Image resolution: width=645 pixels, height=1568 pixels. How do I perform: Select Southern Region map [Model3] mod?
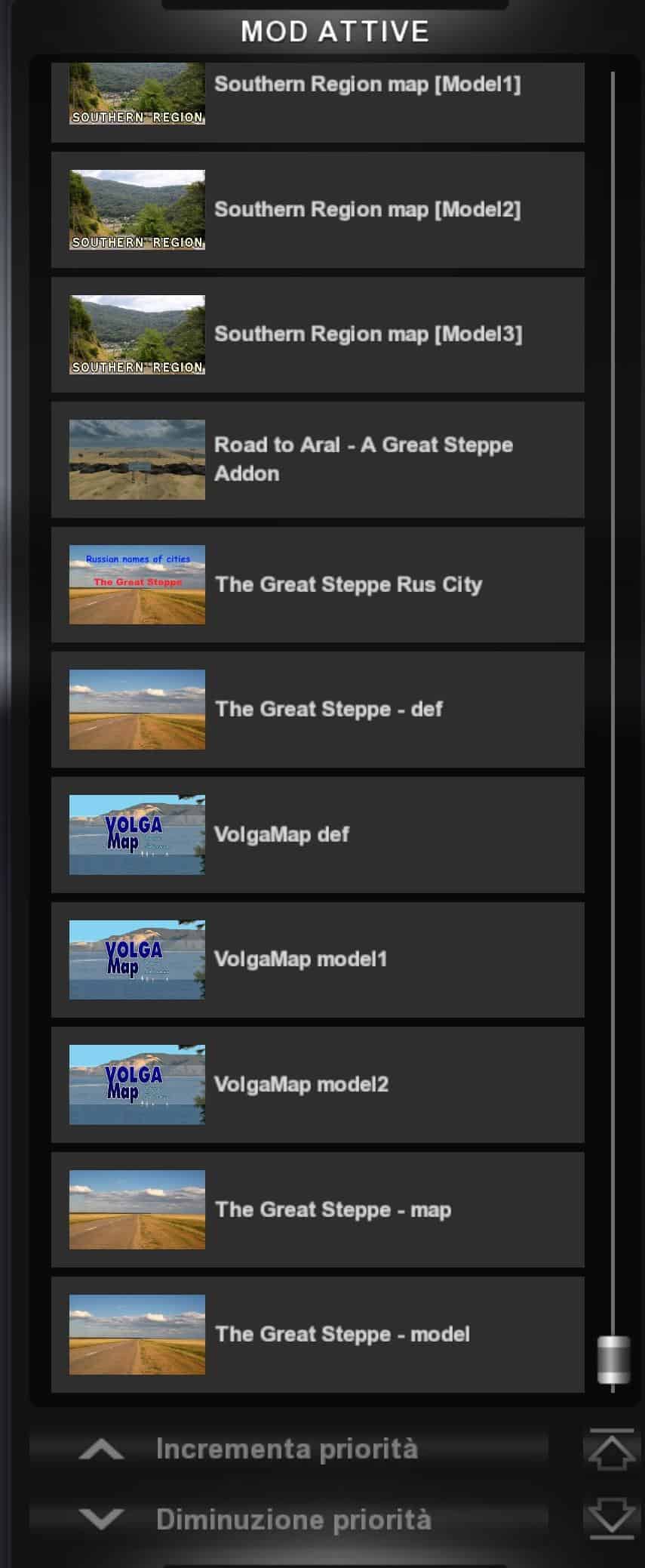[x=317, y=334]
